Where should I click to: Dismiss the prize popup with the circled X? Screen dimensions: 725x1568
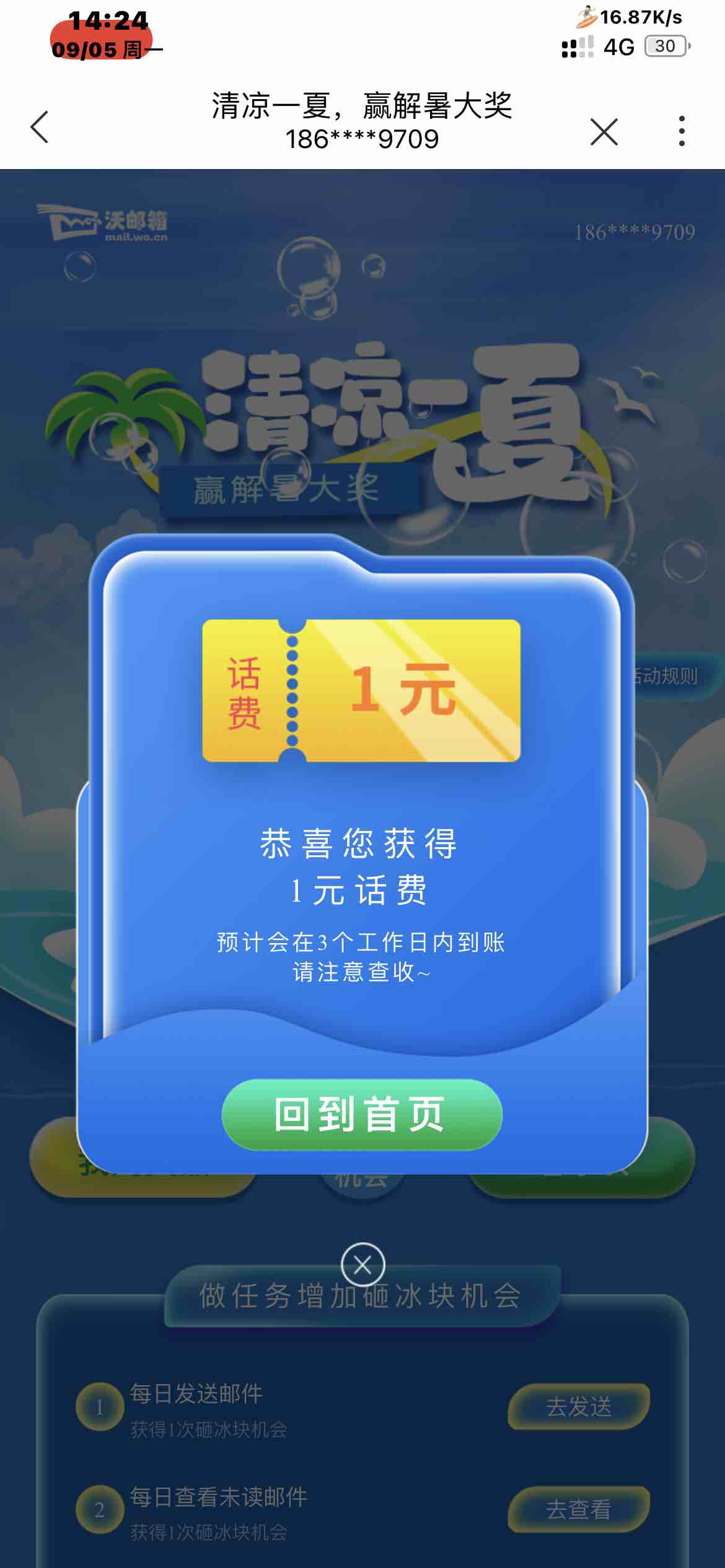(363, 1265)
